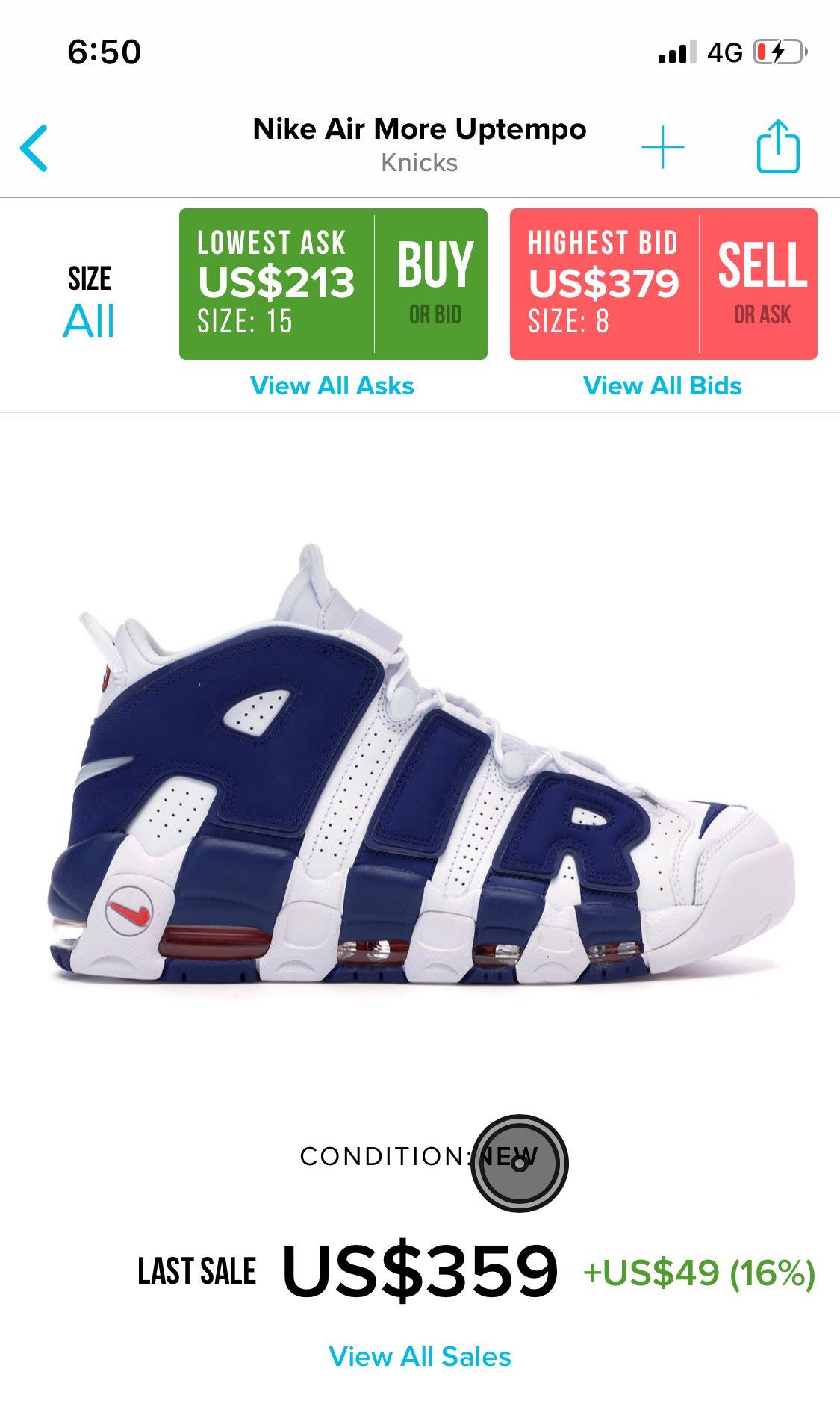Open the share sheet icon
This screenshot has height=1401, width=840.
780,146
